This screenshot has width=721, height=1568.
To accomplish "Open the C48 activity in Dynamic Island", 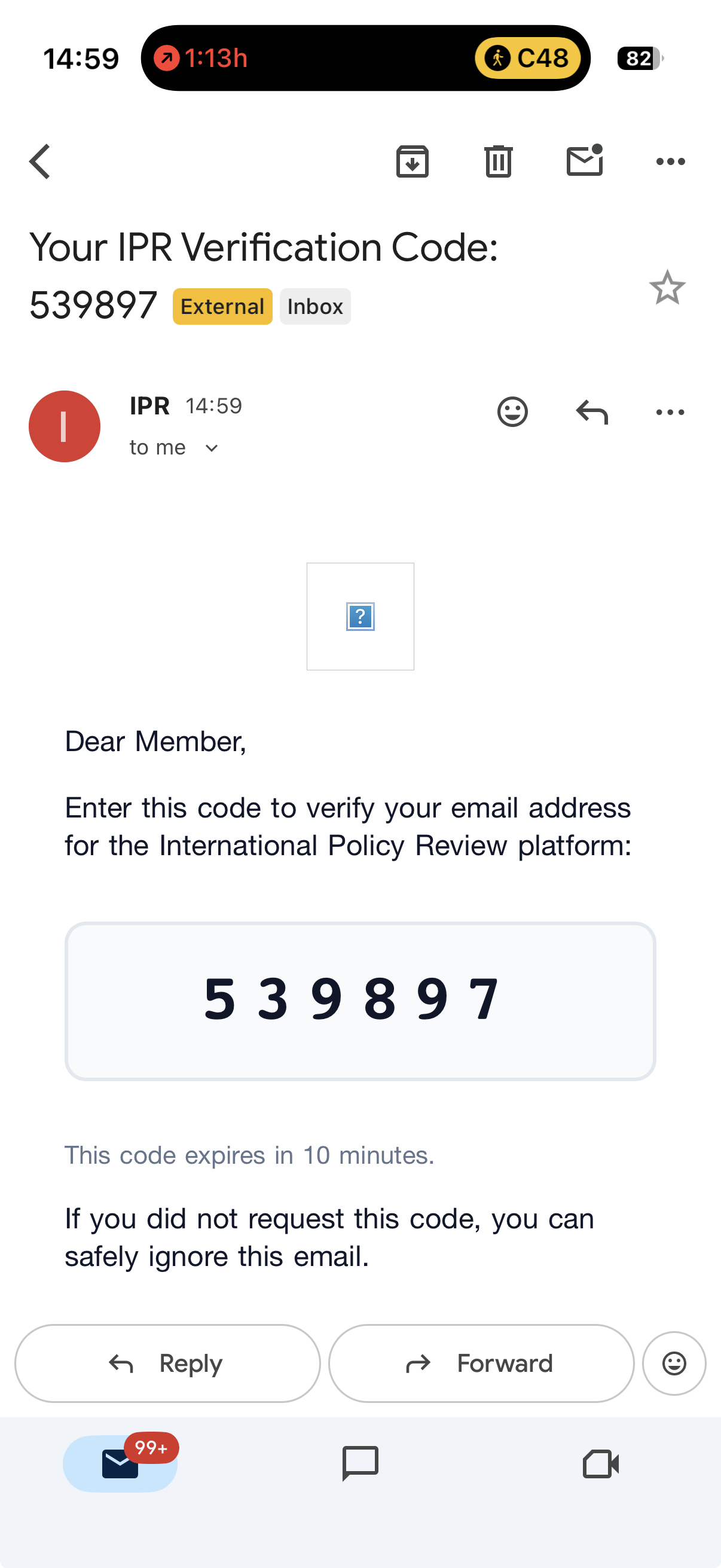I will [527, 59].
